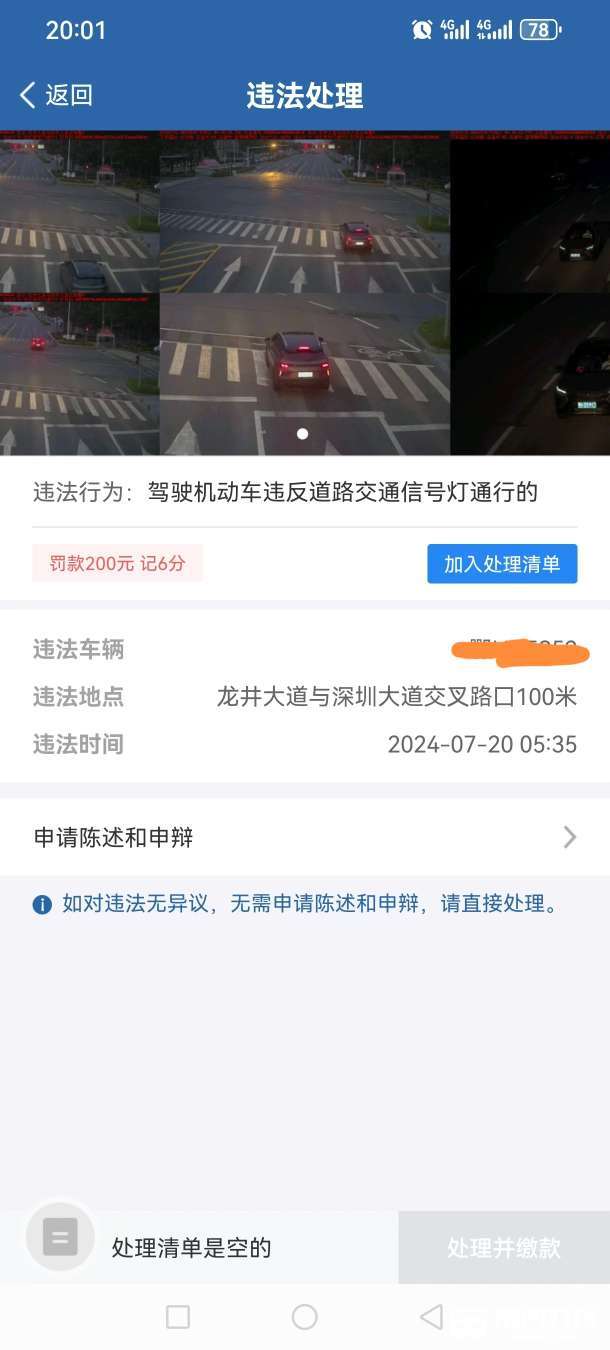Open the processing list icon
This screenshot has height=1350, width=610.
click(x=60, y=1239)
